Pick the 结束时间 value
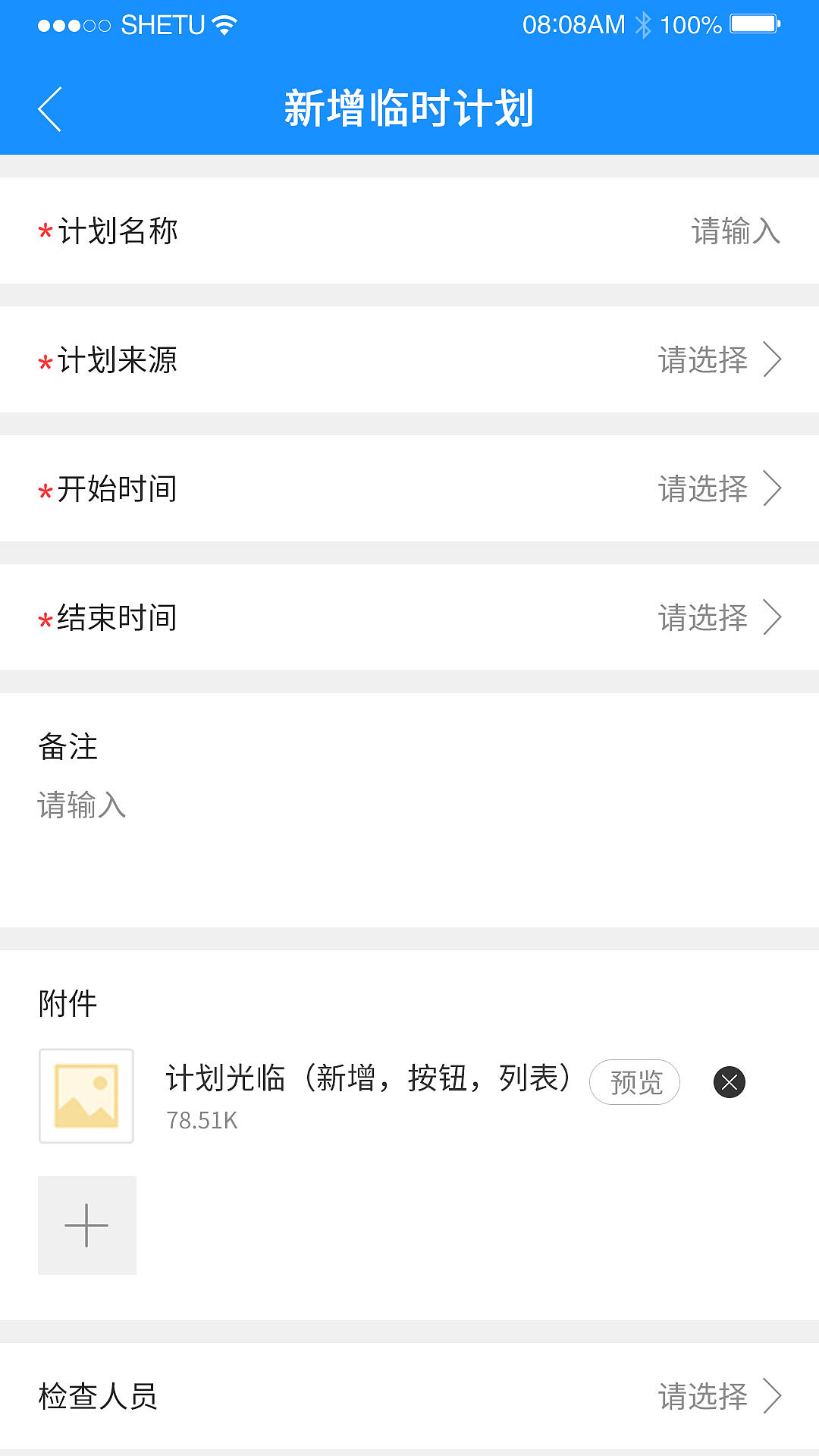The height and width of the screenshot is (1456, 819). coord(717,618)
